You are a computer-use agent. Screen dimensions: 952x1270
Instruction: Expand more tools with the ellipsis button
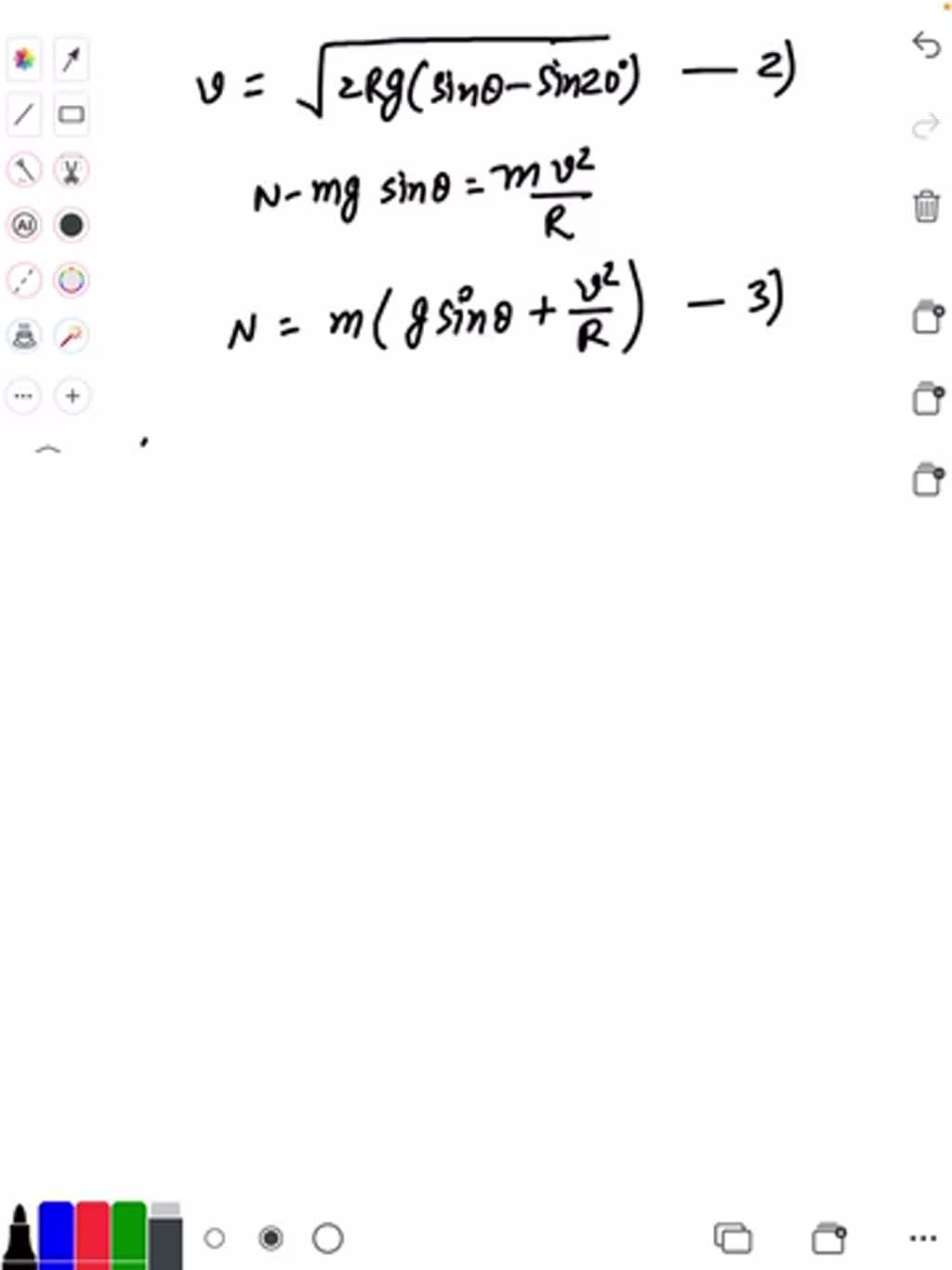coord(24,395)
